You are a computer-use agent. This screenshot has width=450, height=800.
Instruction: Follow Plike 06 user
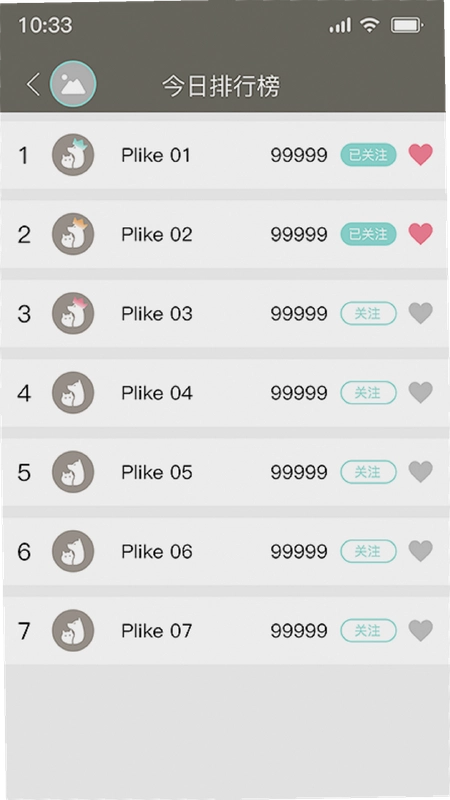pyautogui.click(x=368, y=551)
